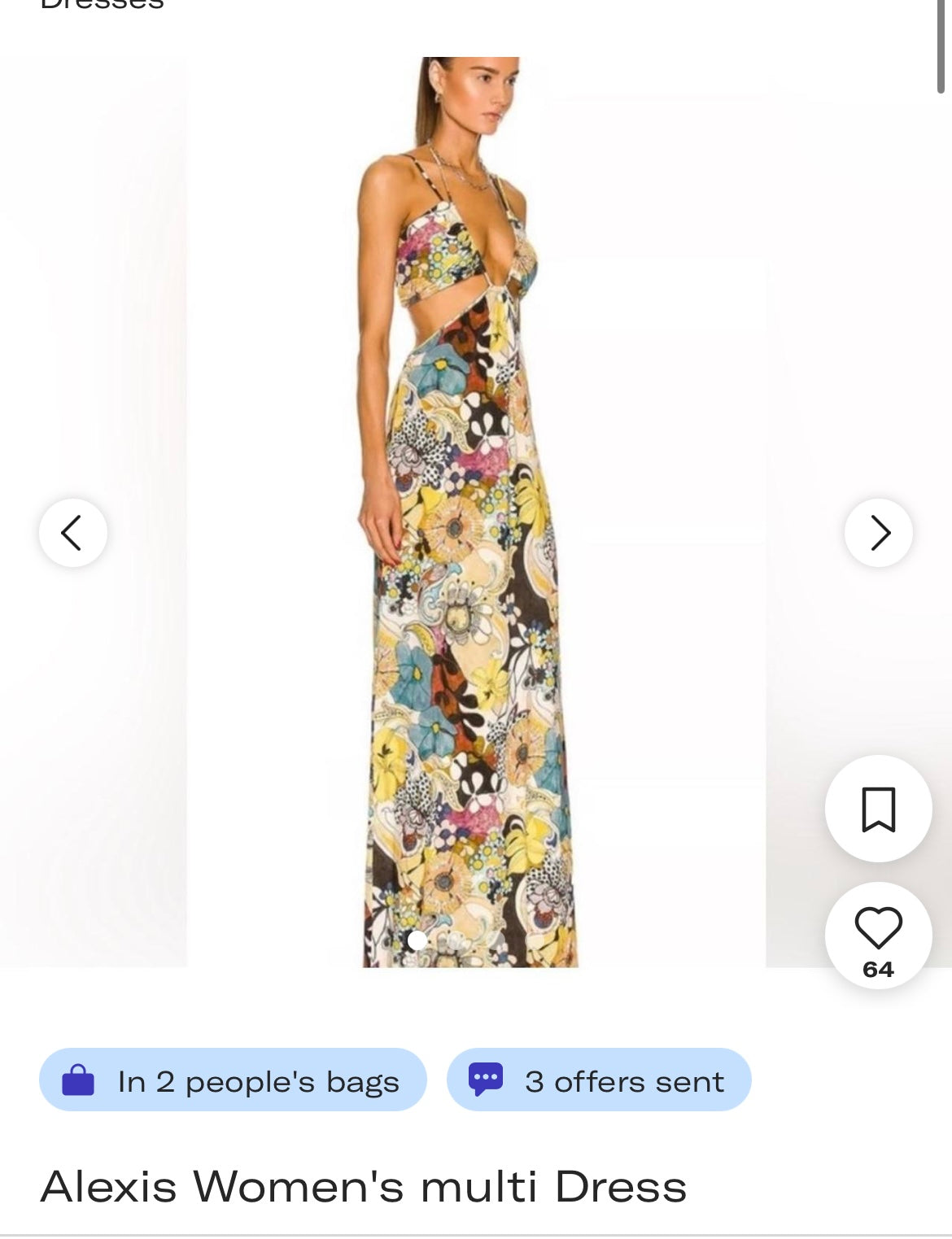This screenshot has height=1239, width=952.
Task: Tap the '3 offers sent' chip
Action: (599, 1080)
